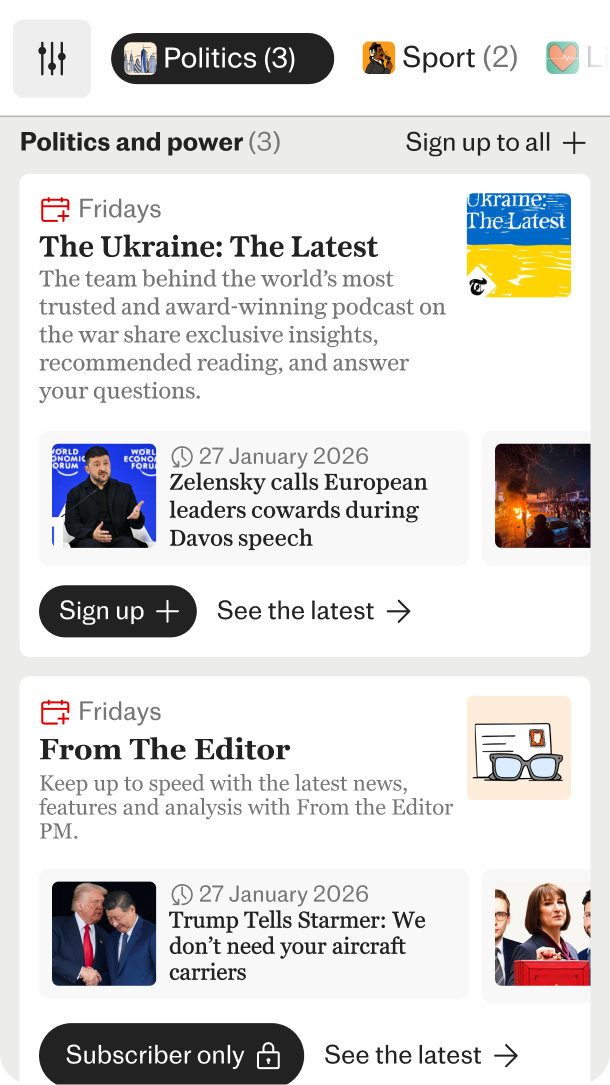610x1085 pixels.
Task: Sign up to The Ukraine: The Latest
Action: (x=118, y=611)
